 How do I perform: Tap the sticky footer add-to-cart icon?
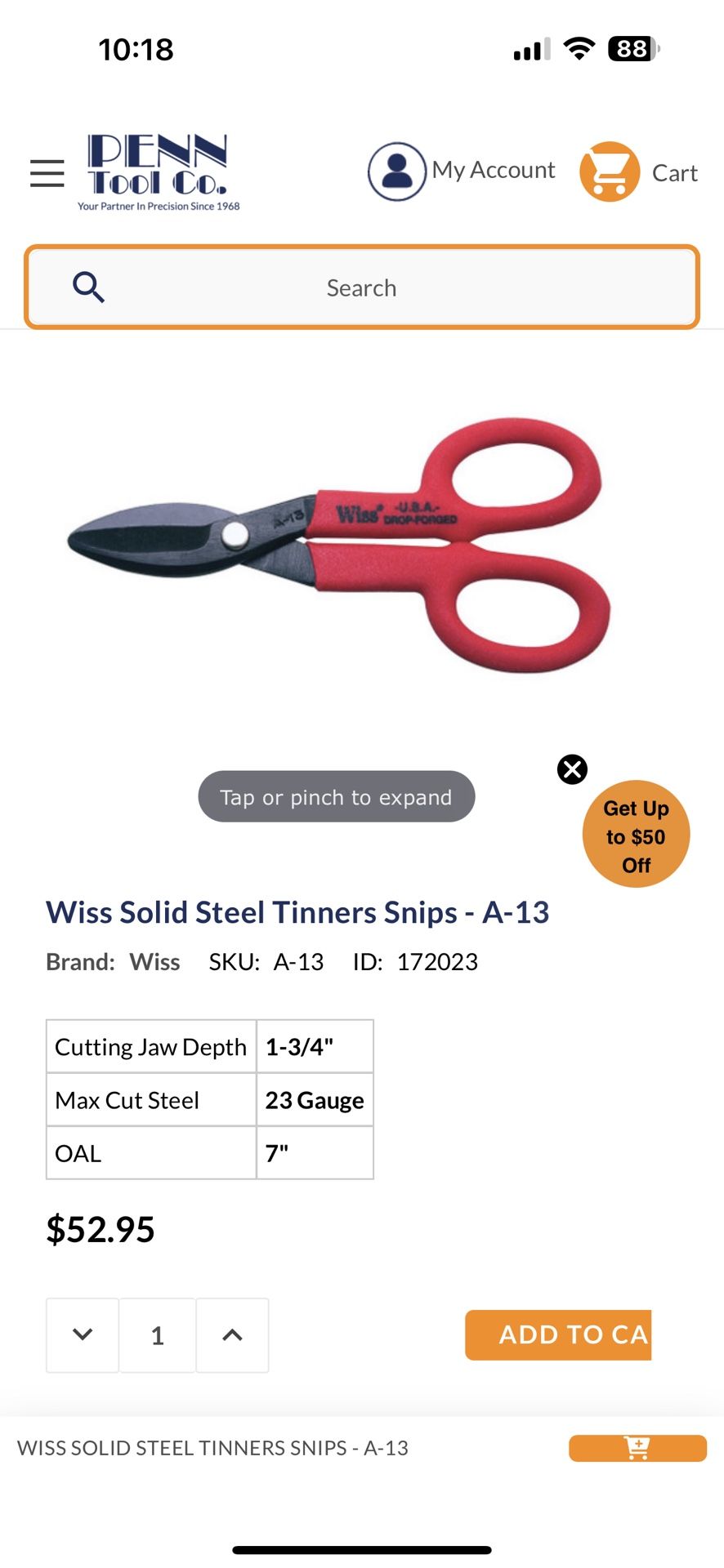[x=637, y=1447]
